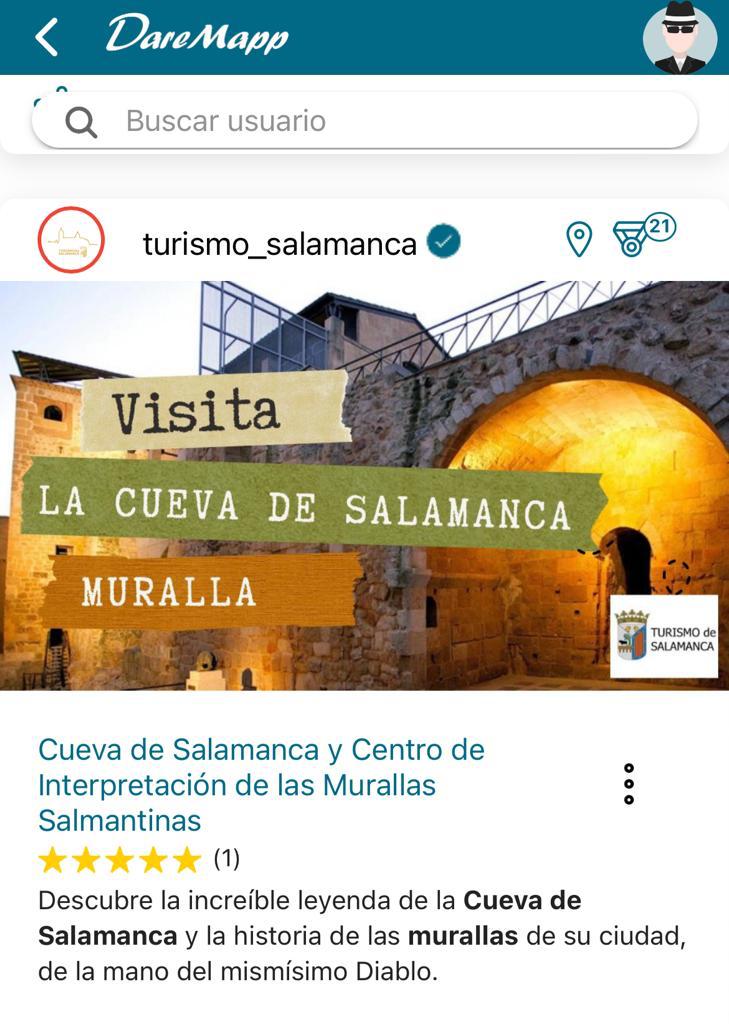
Task: Go back using the header arrow
Action: pos(46,38)
